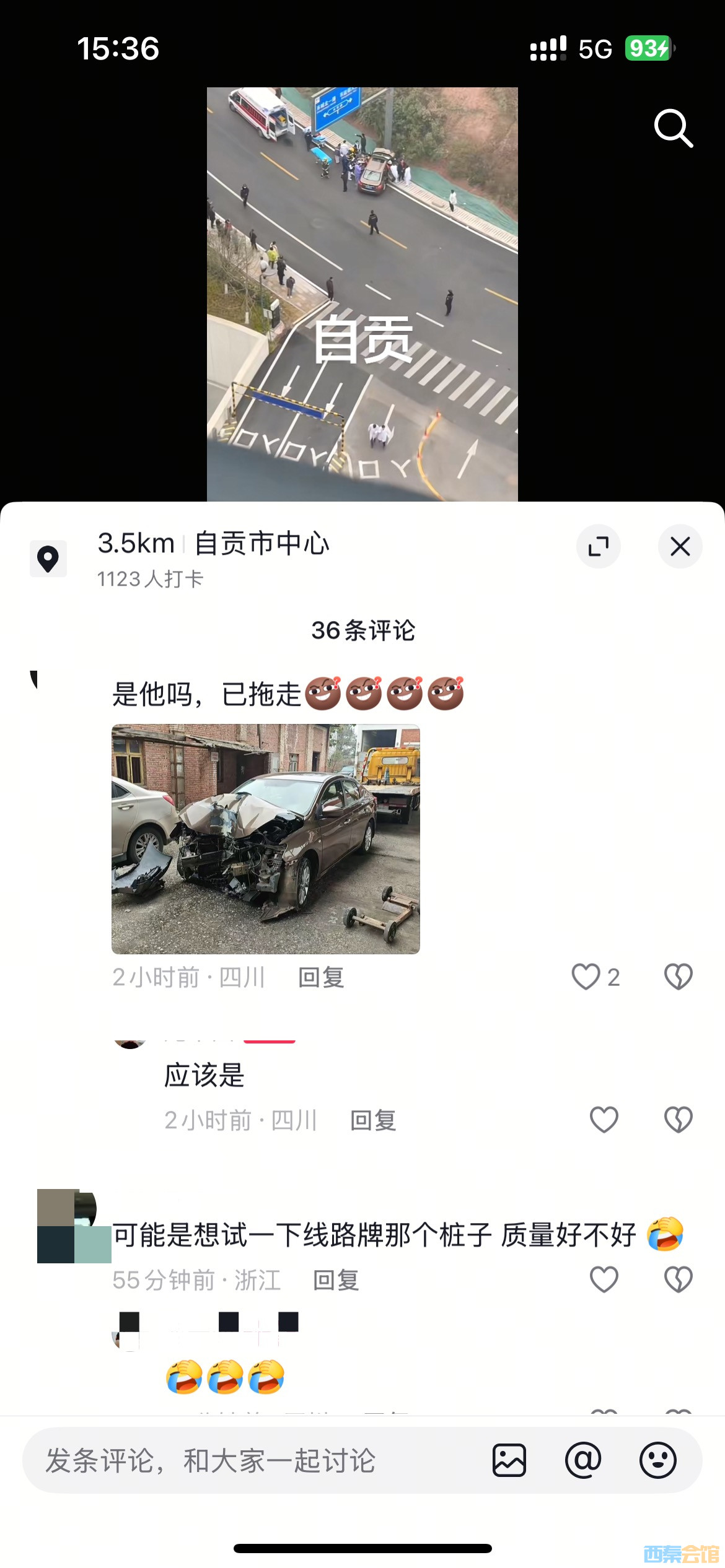Screen dimensions: 725x1568
Task: Dislike the 是他吗,已拖走 comment
Action: pos(678,977)
